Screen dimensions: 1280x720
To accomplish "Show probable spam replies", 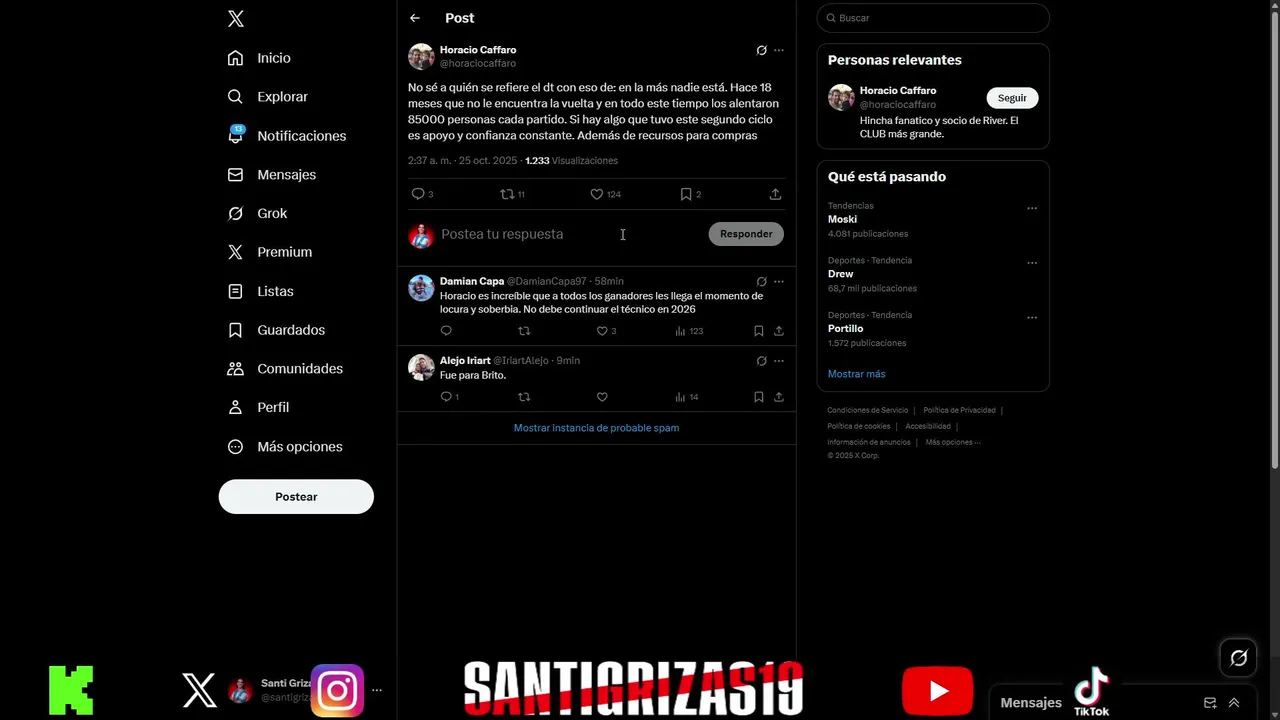I will (596, 428).
